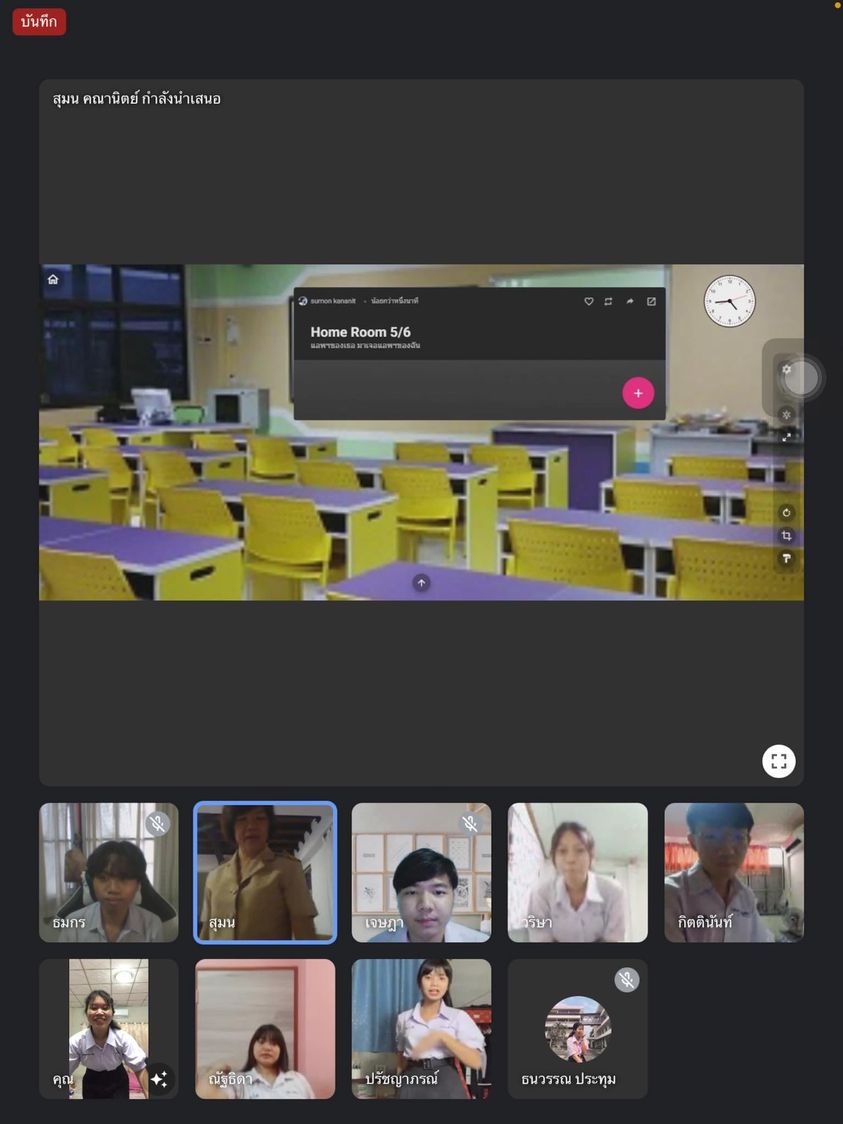Select ณัฐธิดา's video tile
The height and width of the screenshot is (1124, 843).
[265, 1028]
